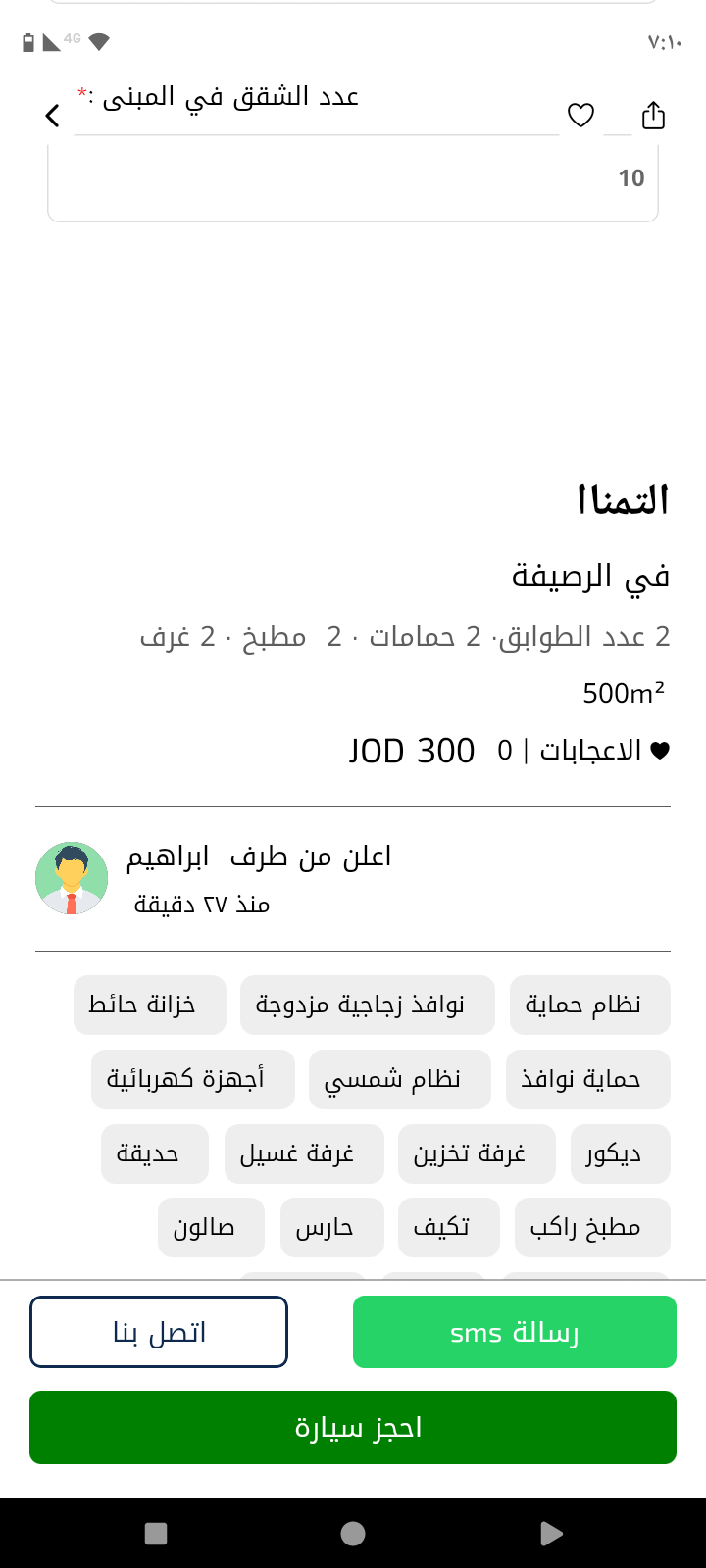Tap the apartments count field showing 10
The height and width of the screenshot is (1568, 706).
pyautogui.click(x=353, y=179)
